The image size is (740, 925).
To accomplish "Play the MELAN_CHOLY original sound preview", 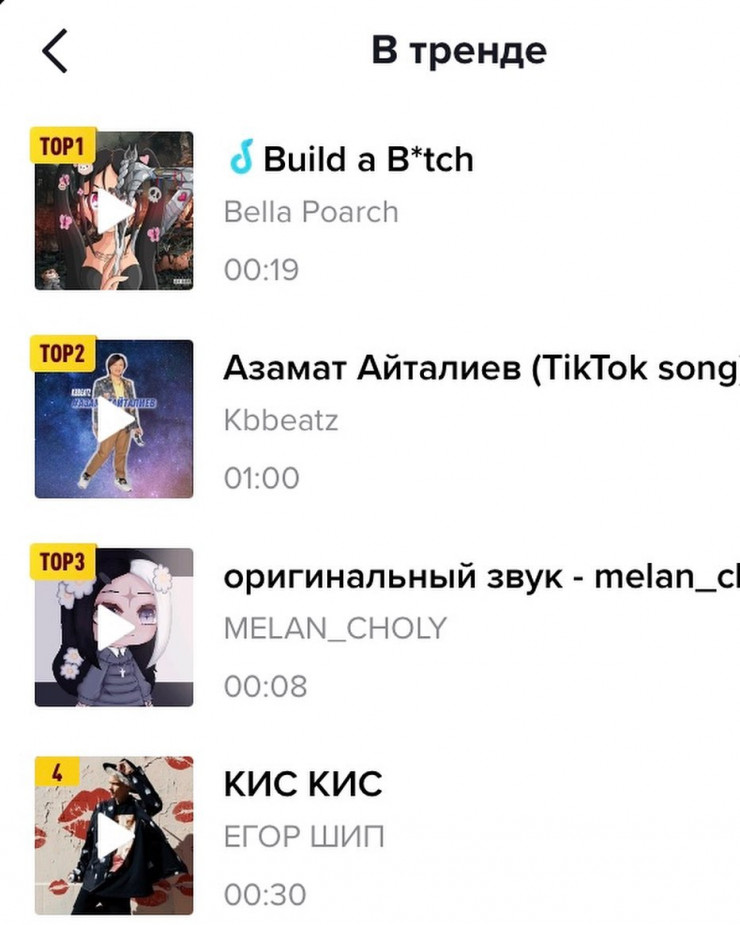I will coord(115,627).
